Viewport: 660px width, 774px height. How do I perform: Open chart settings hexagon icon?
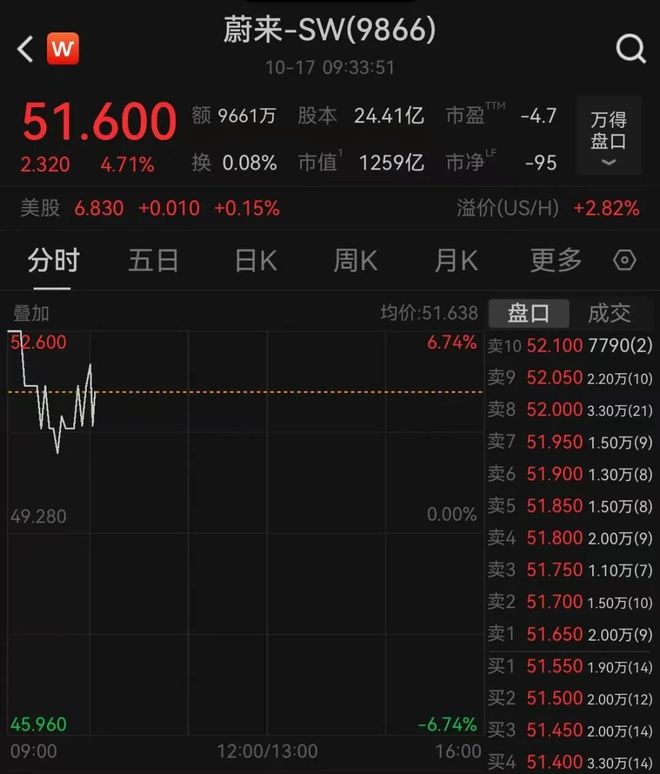tap(624, 261)
